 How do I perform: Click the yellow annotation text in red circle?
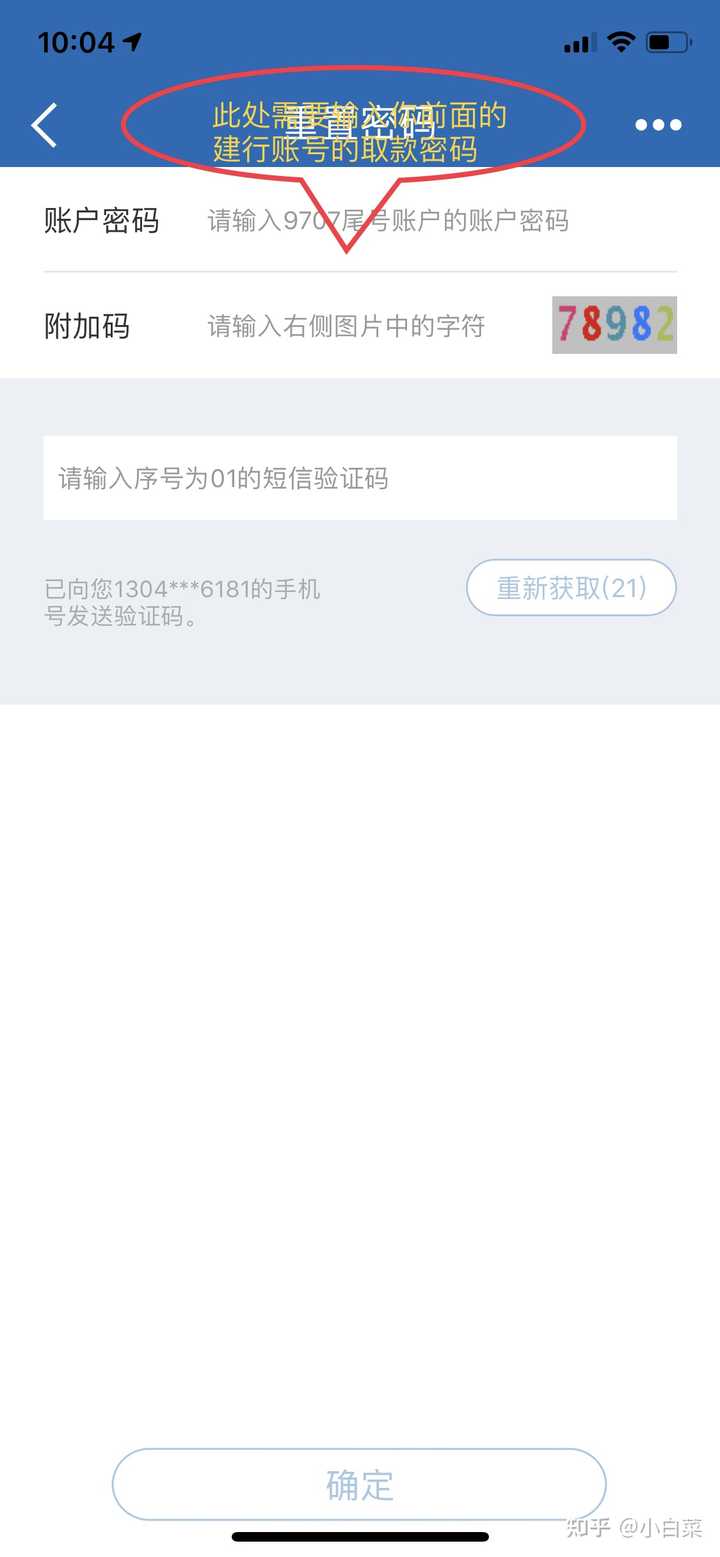(357, 132)
